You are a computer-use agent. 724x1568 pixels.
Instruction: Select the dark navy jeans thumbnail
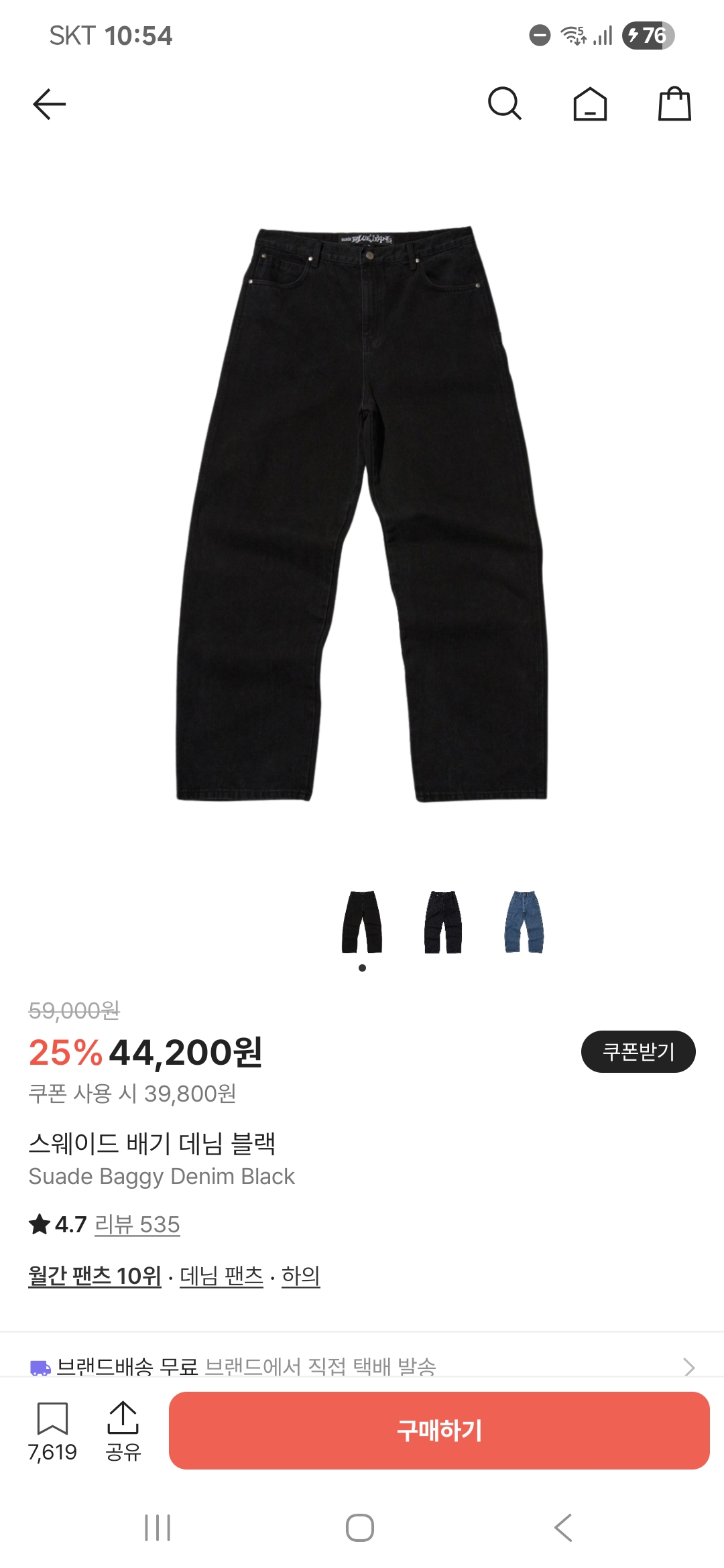pyautogui.click(x=443, y=922)
